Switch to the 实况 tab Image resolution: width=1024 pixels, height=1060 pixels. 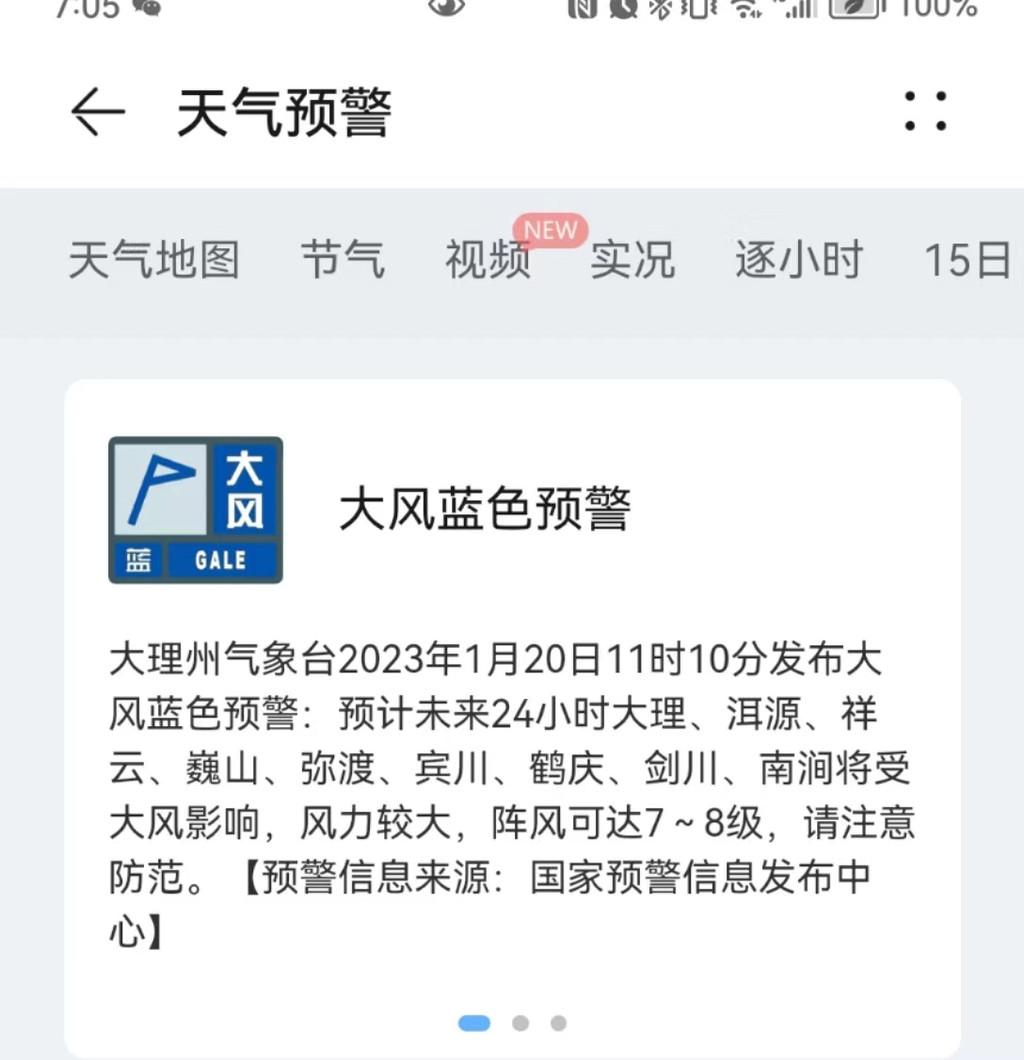632,261
